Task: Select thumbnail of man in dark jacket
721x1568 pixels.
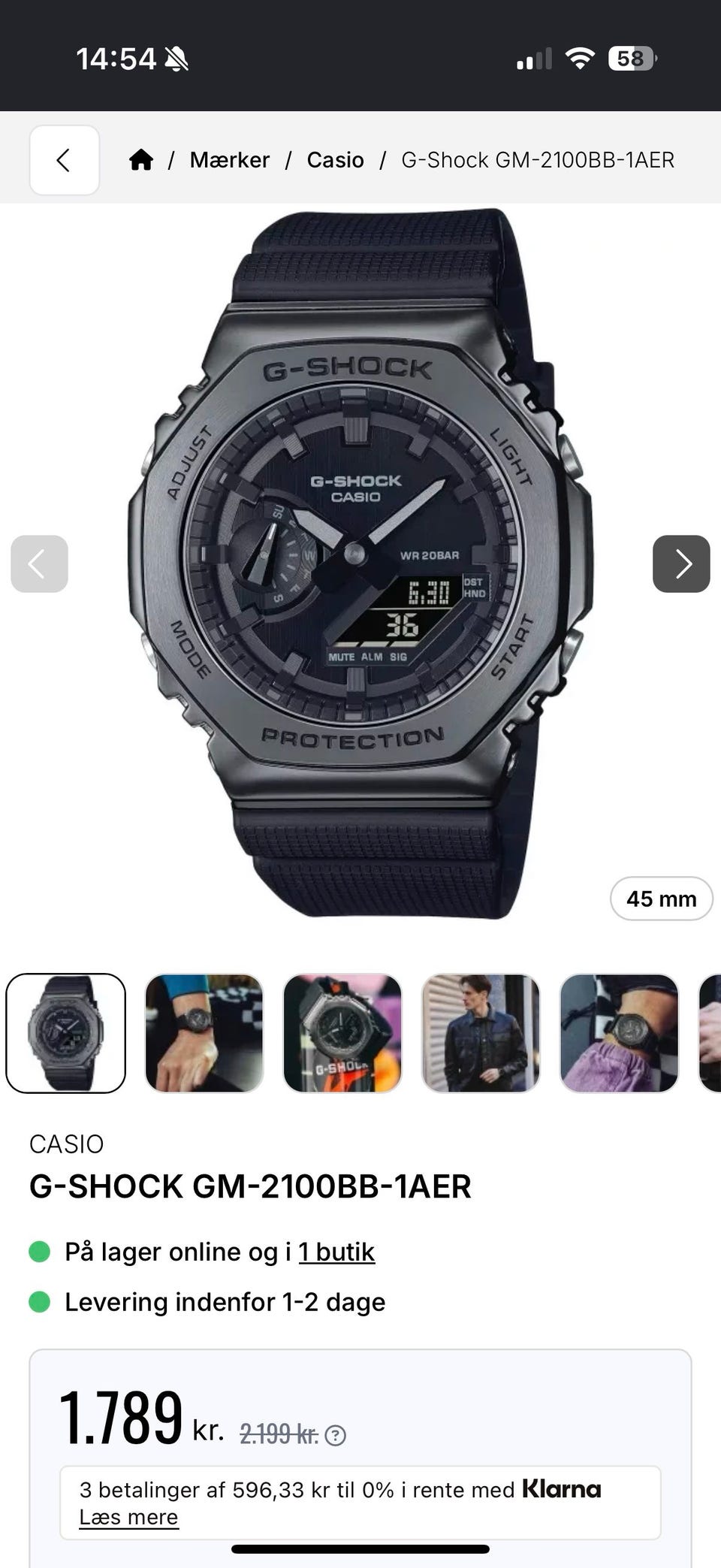Action: 481,1033
